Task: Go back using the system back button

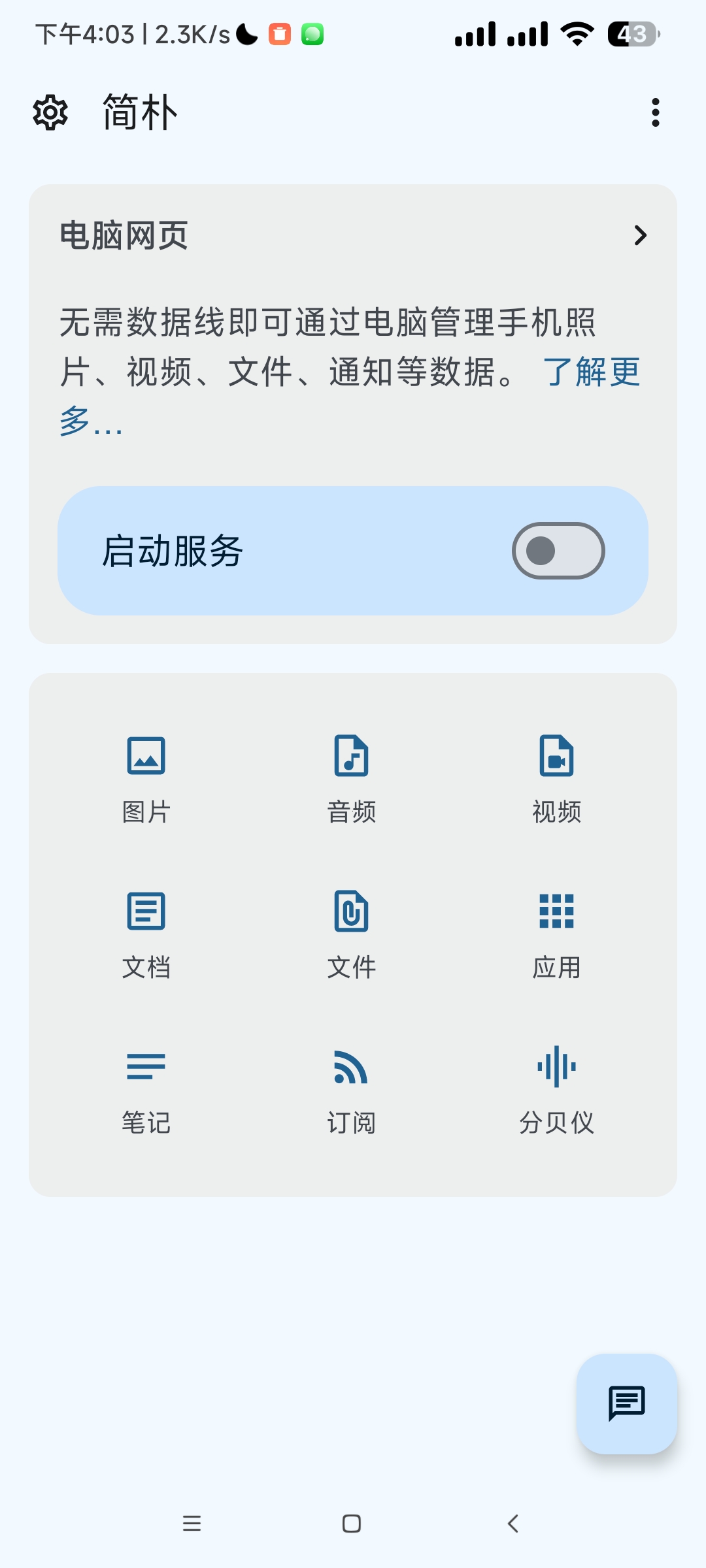Action: click(x=513, y=1524)
